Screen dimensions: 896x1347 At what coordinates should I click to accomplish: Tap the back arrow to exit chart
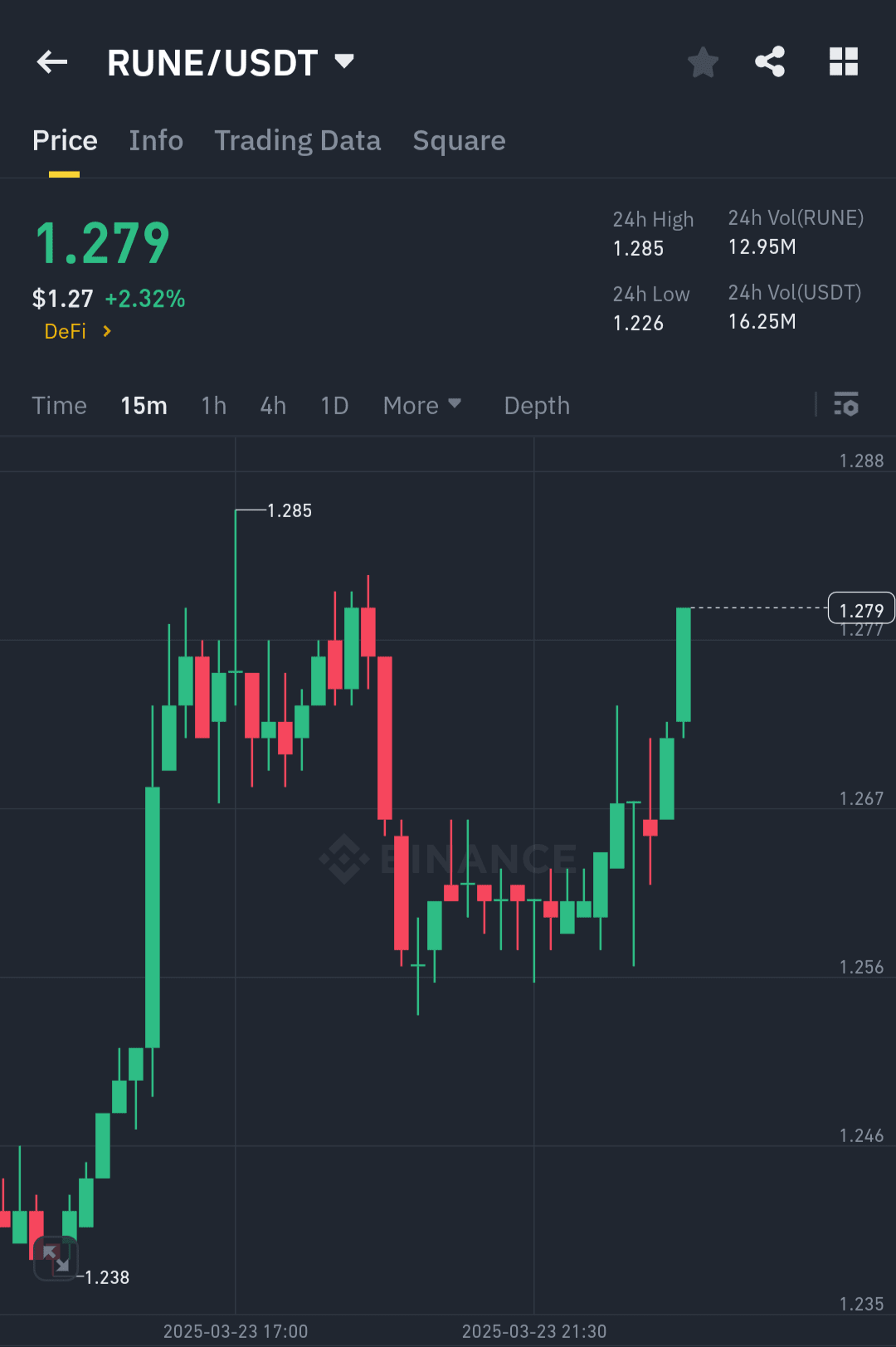pyautogui.click(x=51, y=61)
